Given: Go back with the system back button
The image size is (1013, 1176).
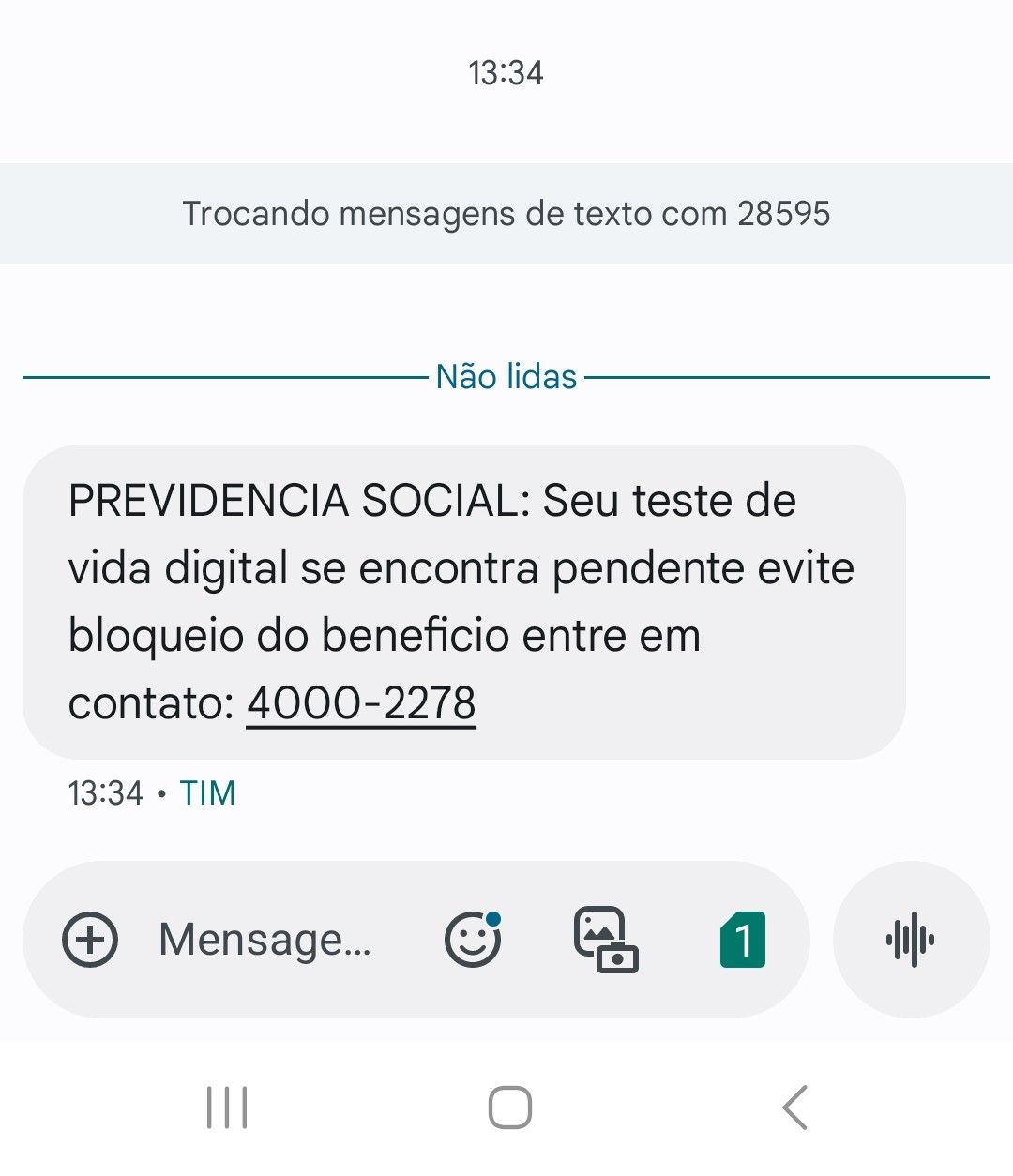Looking at the screenshot, I should tap(795, 1108).
